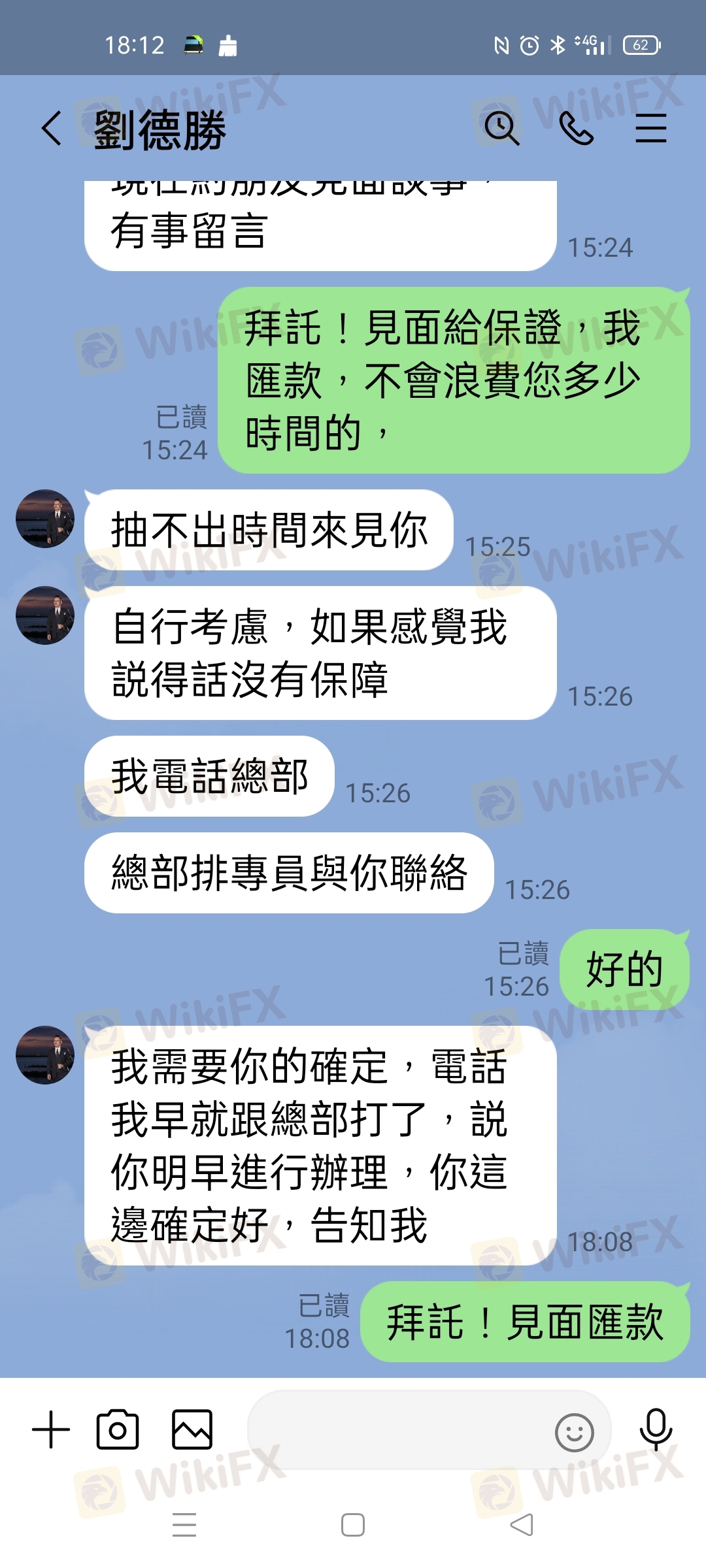
Task: Open the plus attachment options
Action: [x=51, y=1429]
